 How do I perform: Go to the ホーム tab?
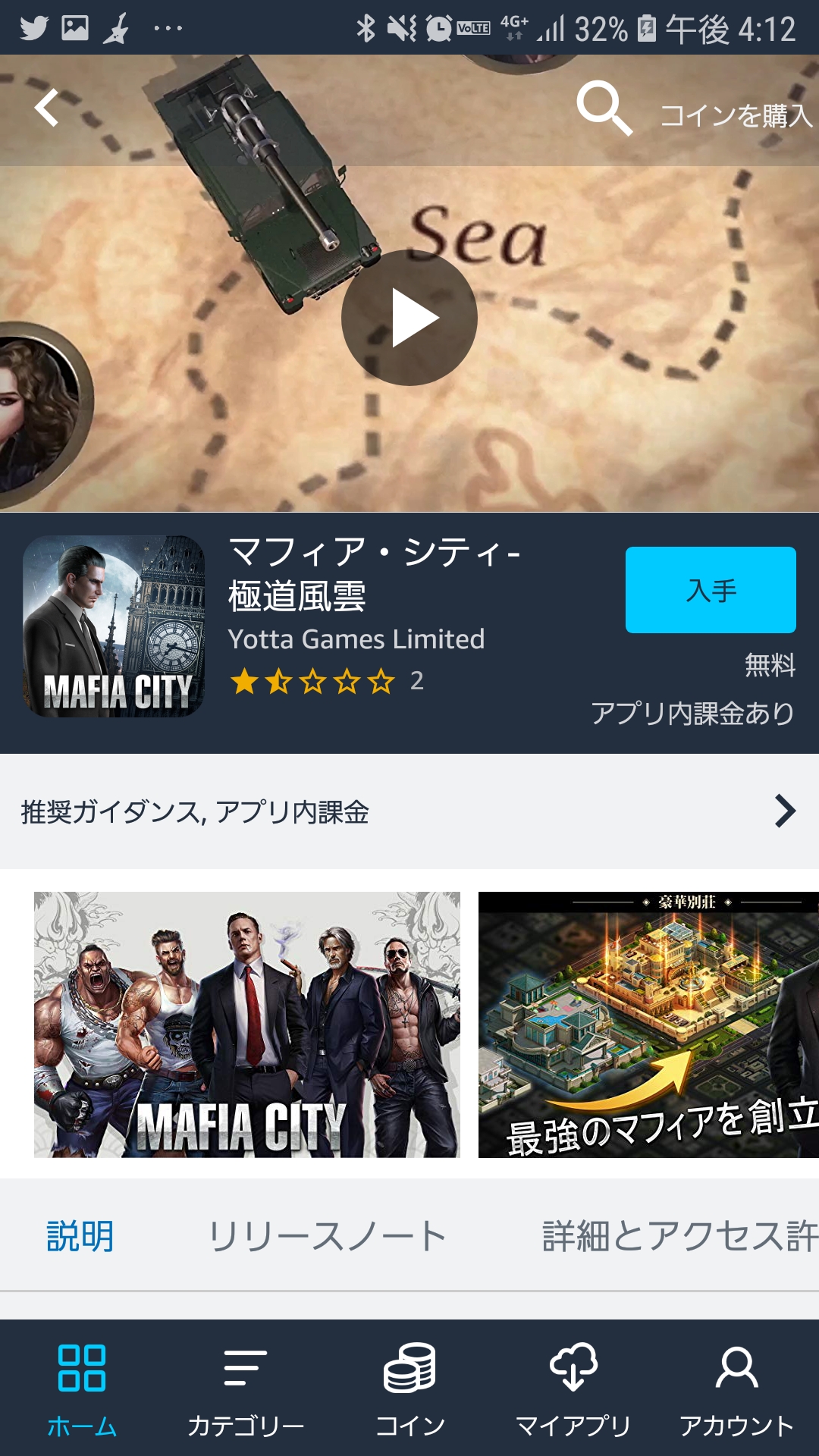click(82, 1388)
